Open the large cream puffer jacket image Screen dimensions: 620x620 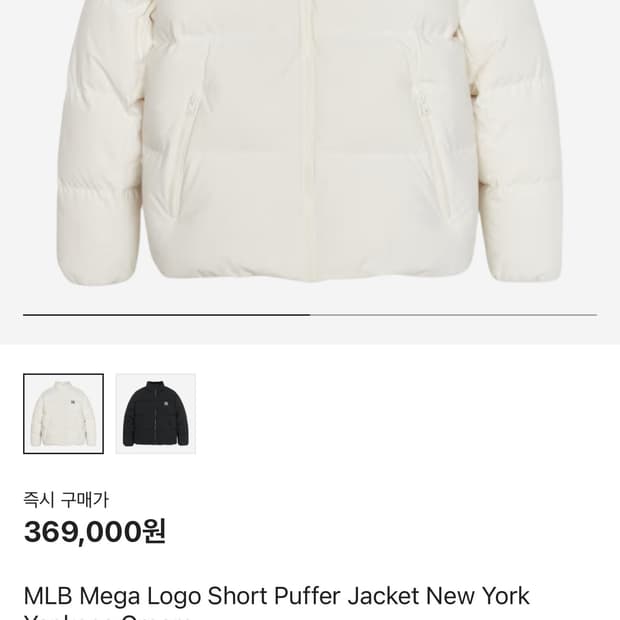coord(310,150)
